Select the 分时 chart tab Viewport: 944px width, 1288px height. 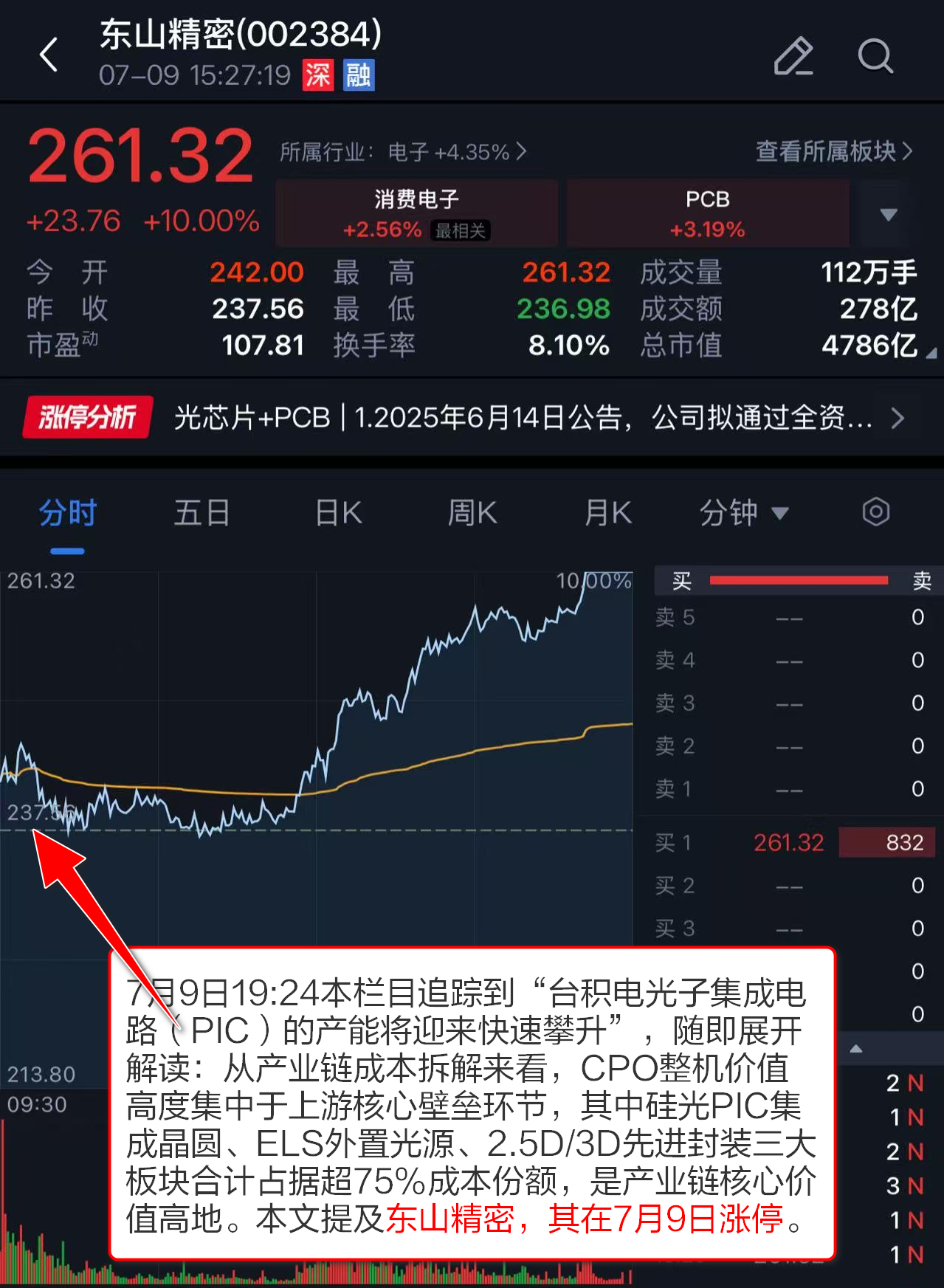click(x=67, y=513)
